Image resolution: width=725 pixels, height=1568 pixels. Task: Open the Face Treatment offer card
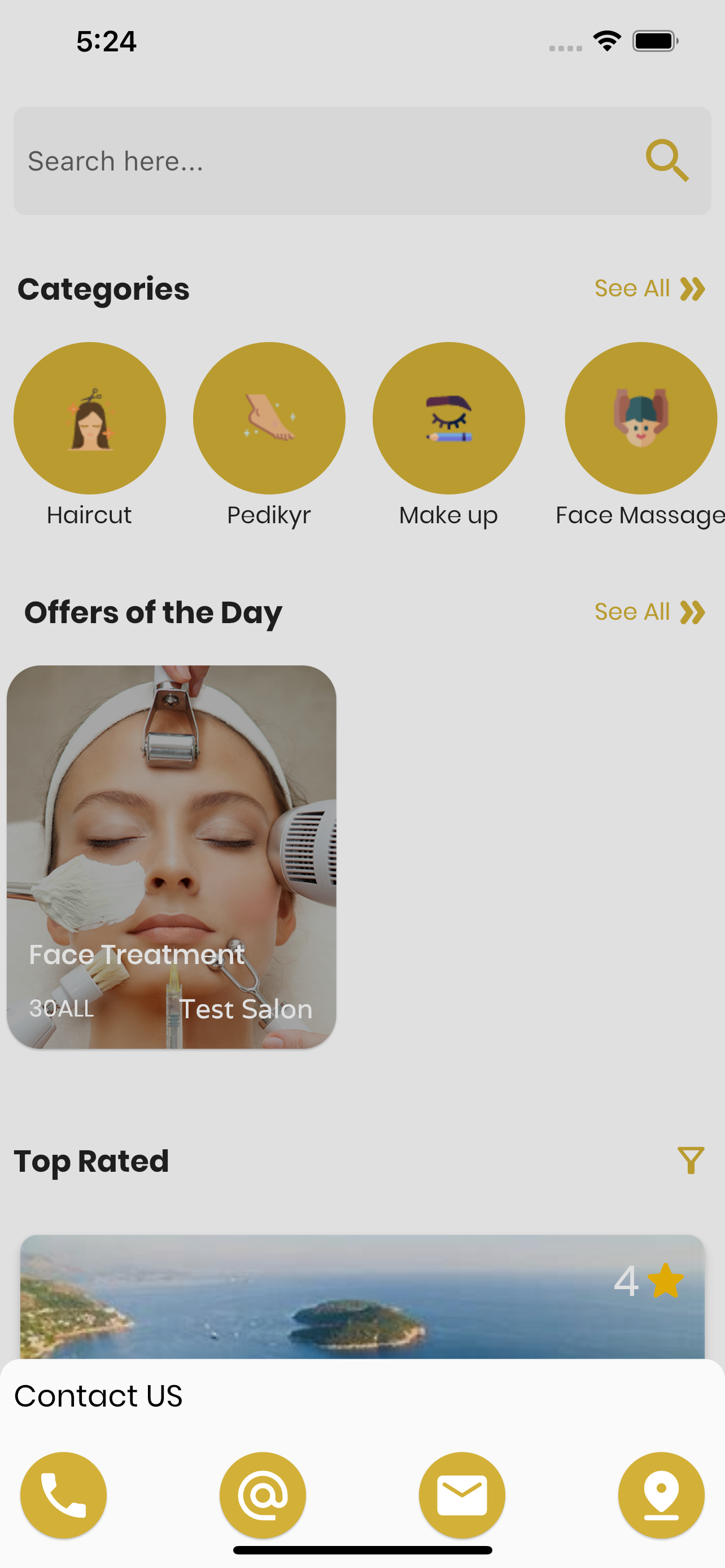point(171,856)
